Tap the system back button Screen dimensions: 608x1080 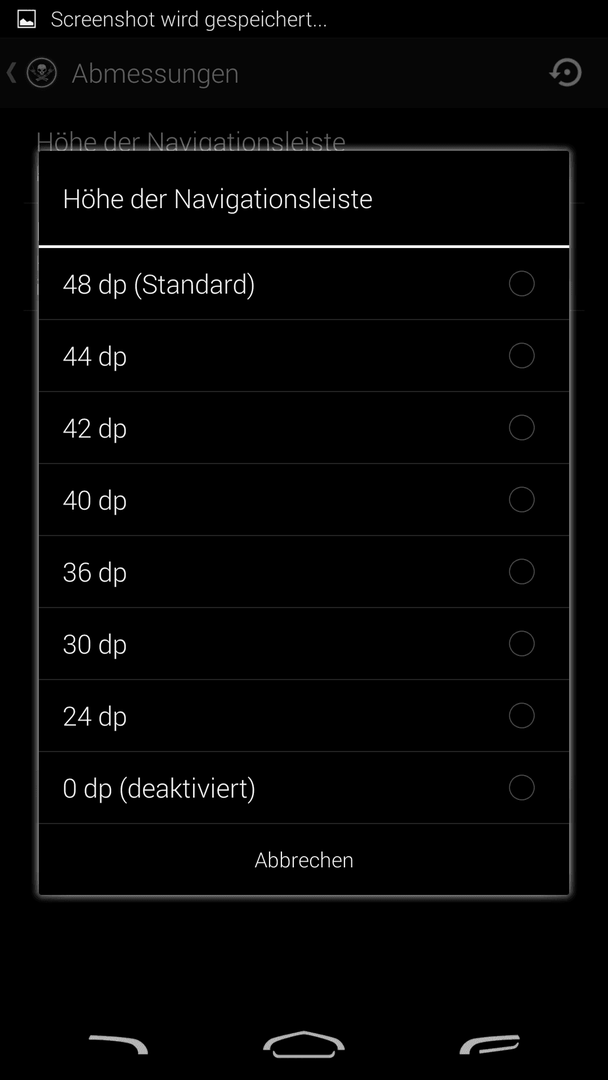coord(118,1044)
